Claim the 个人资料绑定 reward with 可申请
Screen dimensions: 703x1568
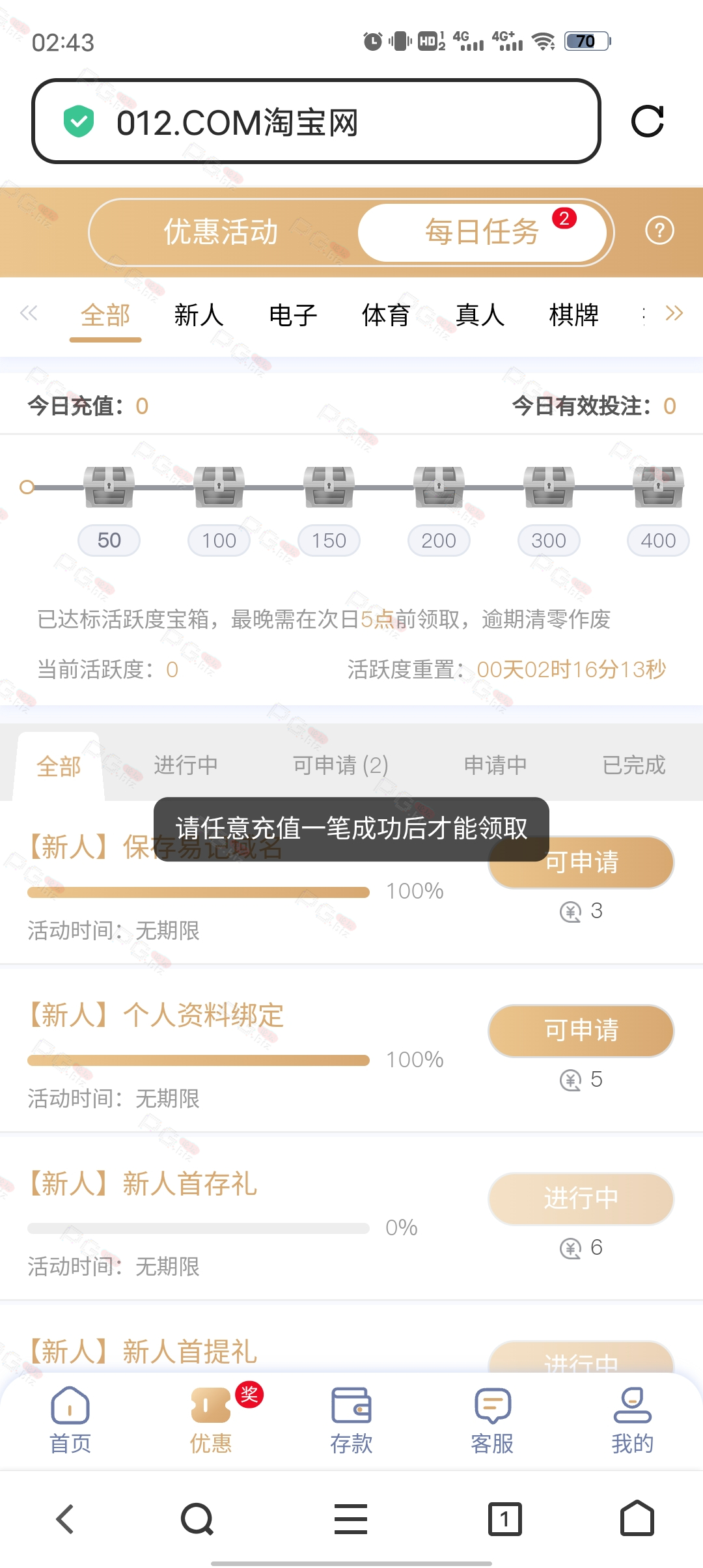click(581, 1031)
